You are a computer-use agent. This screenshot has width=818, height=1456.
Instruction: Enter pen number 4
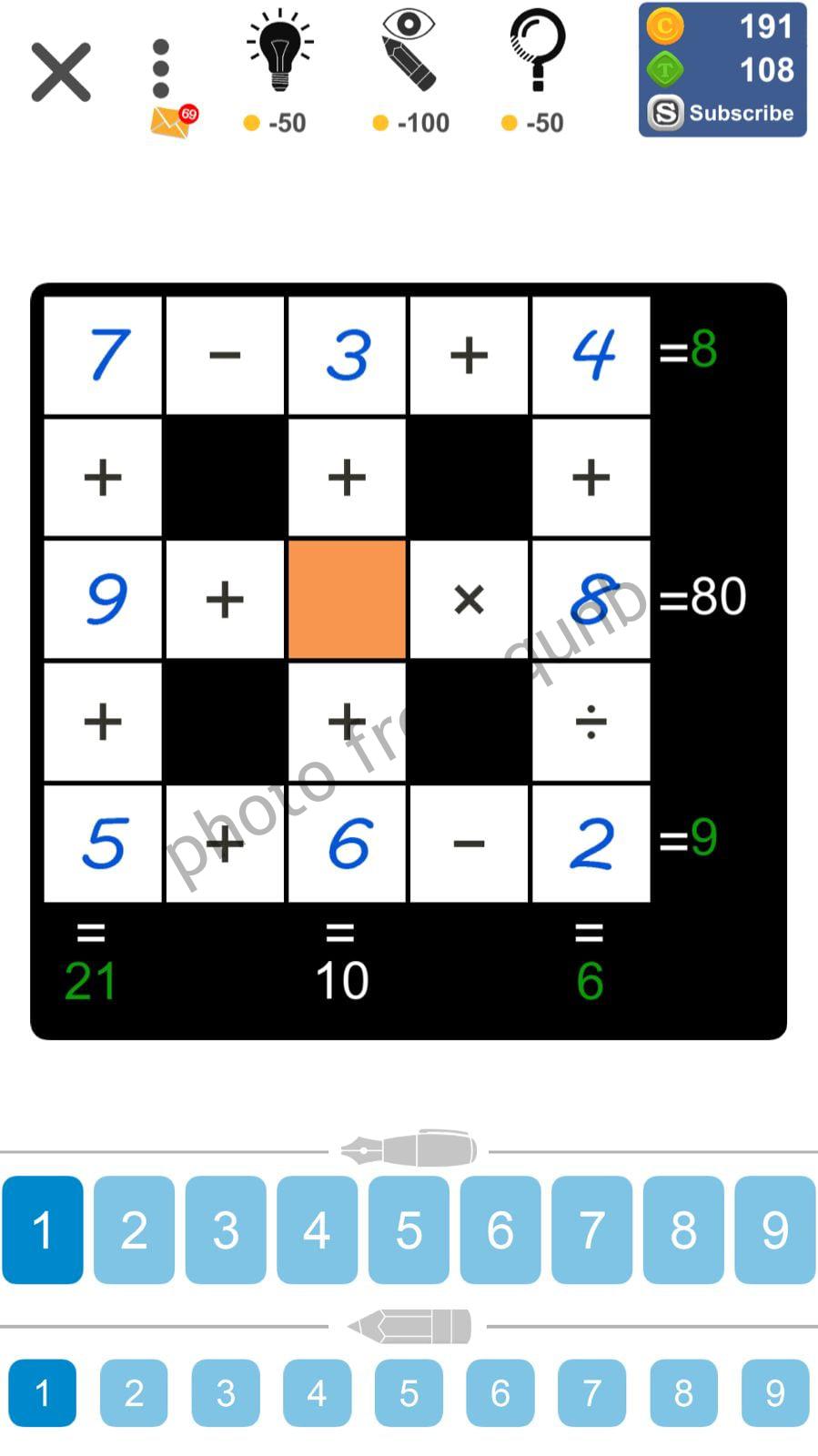coord(317,1229)
